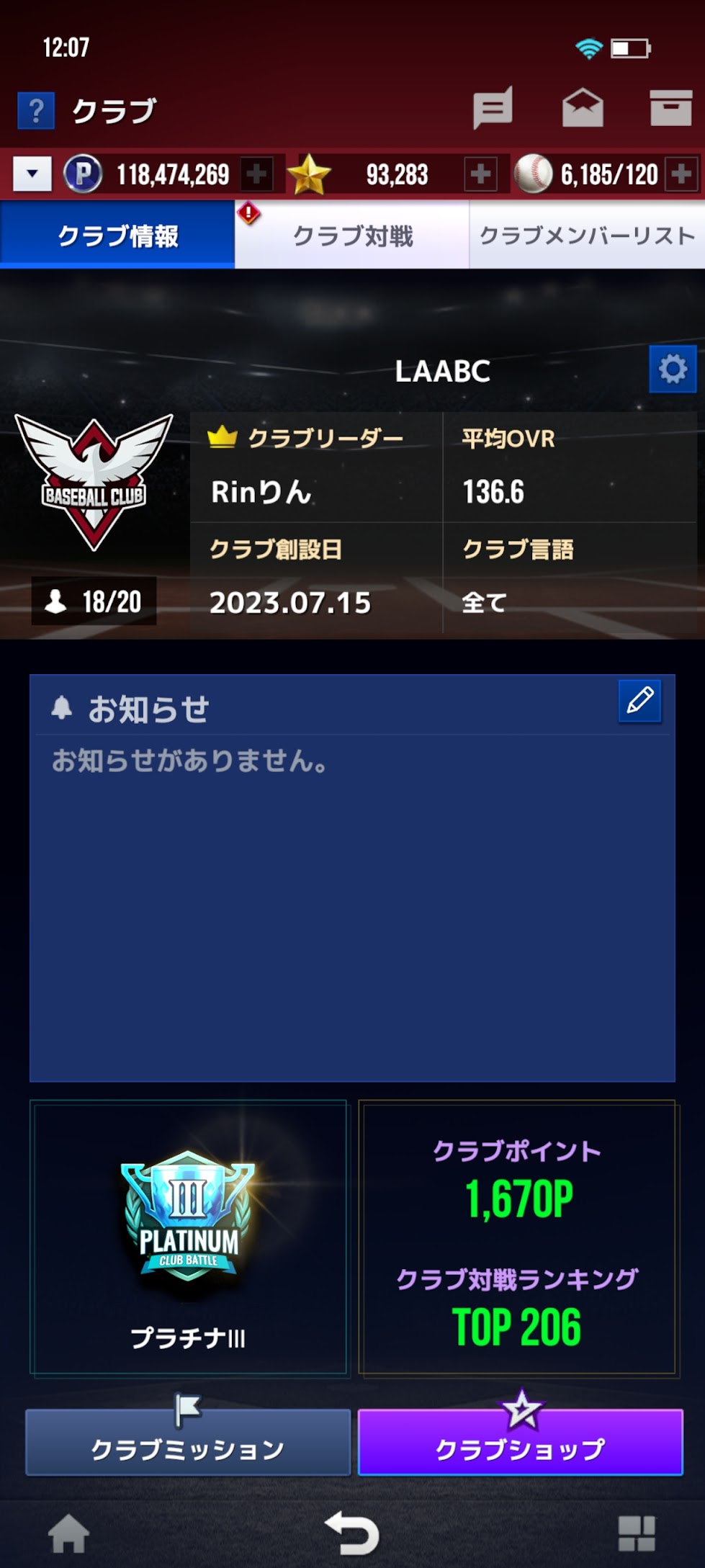The height and width of the screenshot is (1568, 705).
Task: Open the storage box icon
Action: click(671, 109)
